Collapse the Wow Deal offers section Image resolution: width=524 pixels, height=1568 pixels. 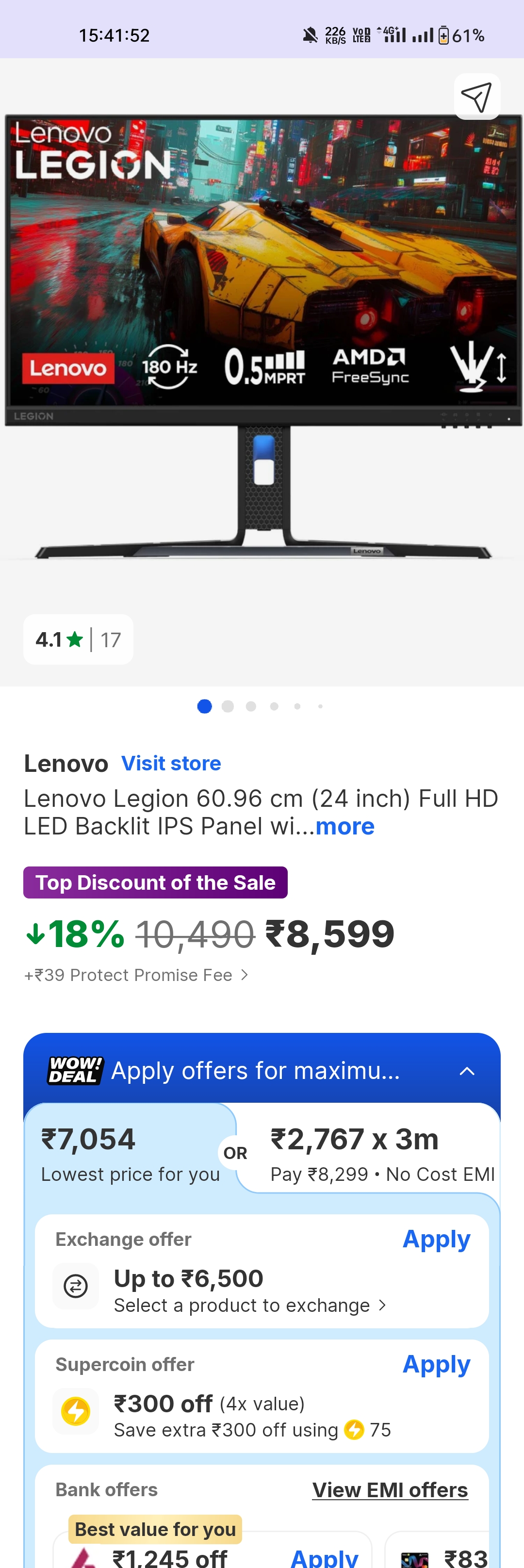(x=467, y=1071)
